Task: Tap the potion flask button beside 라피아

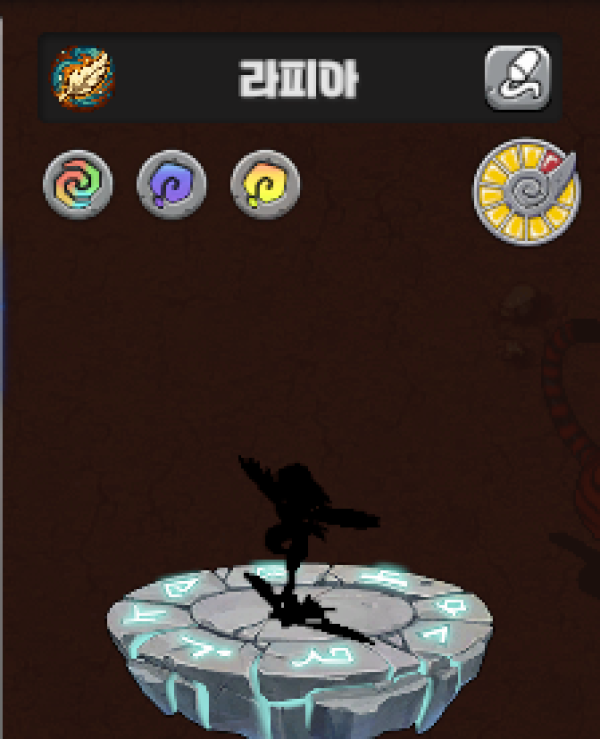Action: pos(518,78)
